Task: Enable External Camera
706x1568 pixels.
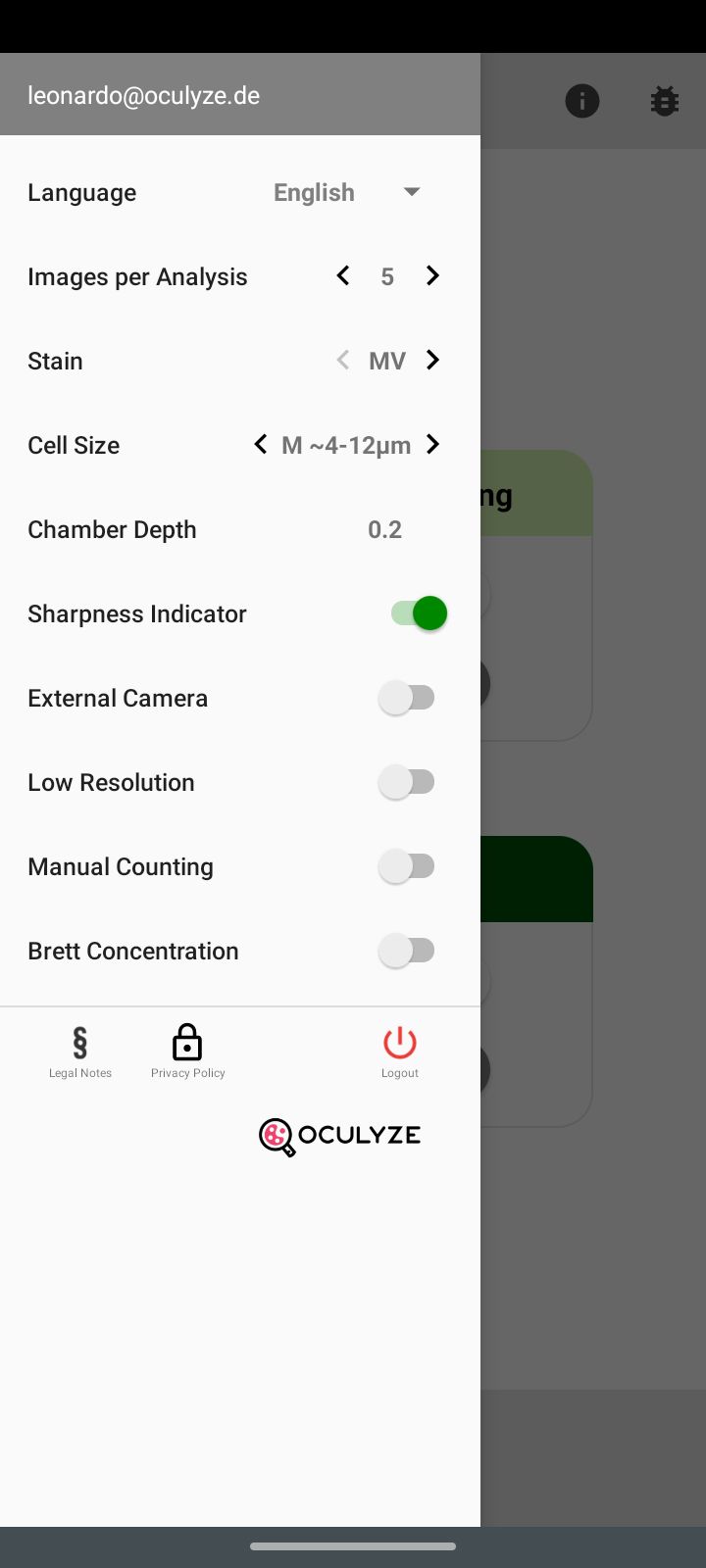Action: (407, 698)
